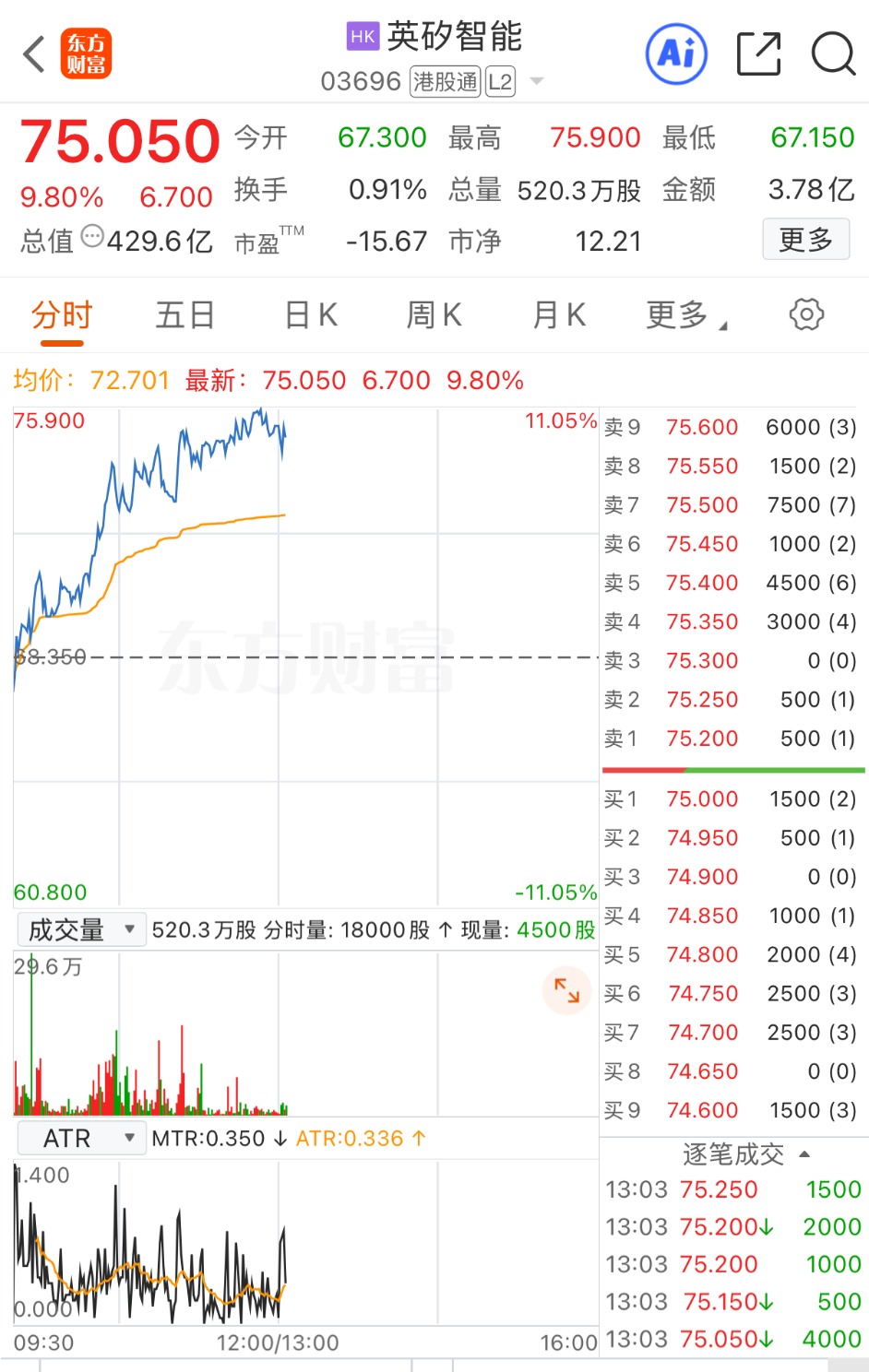
Task: Open the ATR indicator dropdown
Action: [80, 1139]
